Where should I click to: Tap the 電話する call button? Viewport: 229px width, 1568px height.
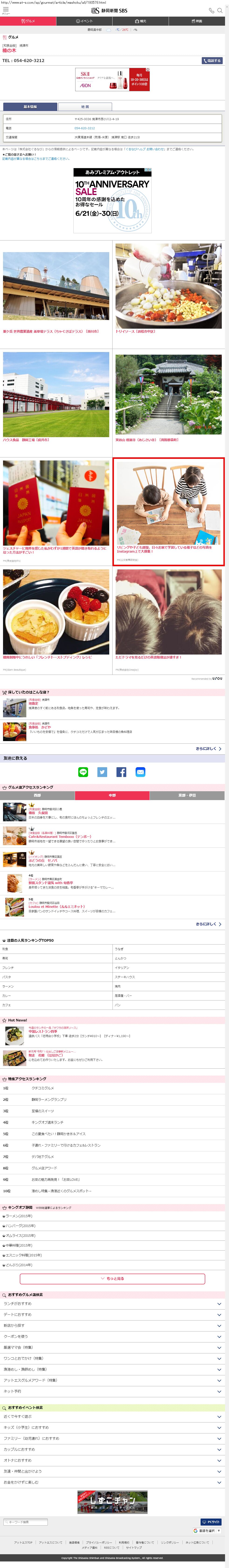click(212, 61)
